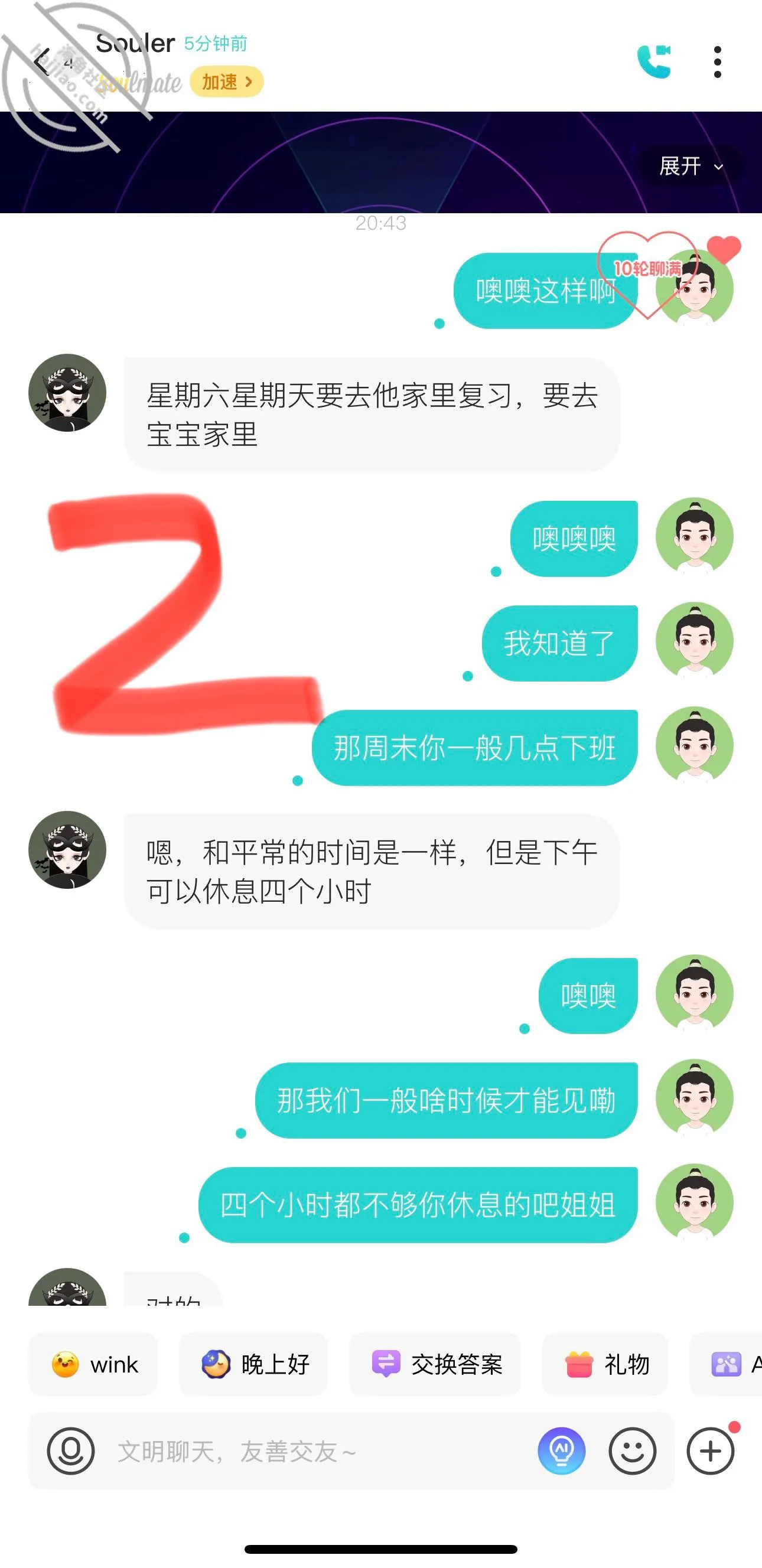Open the AI suggestion bulb
The image size is (762, 1568).
tap(561, 1451)
